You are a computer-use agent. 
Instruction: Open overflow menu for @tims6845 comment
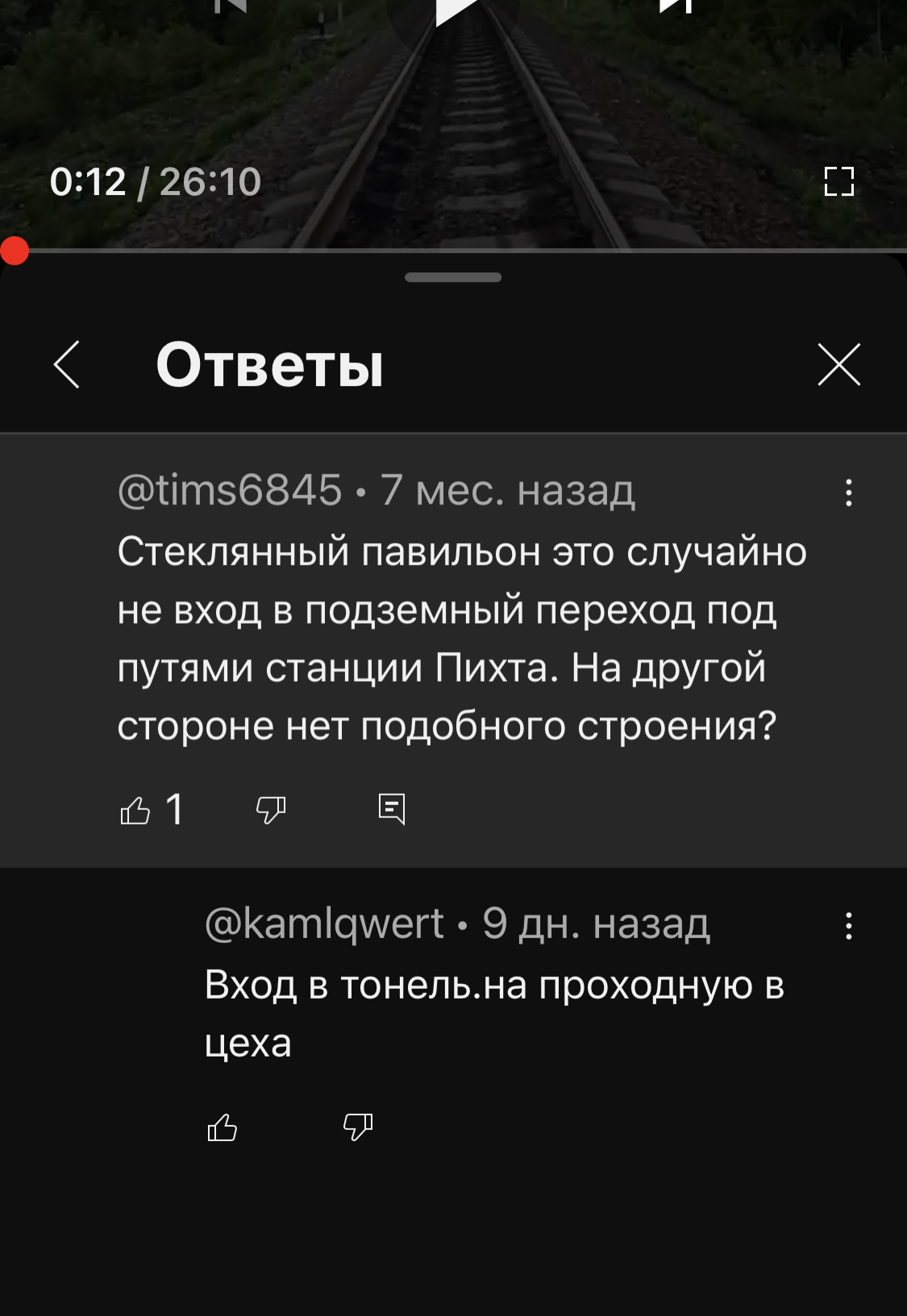848,492
